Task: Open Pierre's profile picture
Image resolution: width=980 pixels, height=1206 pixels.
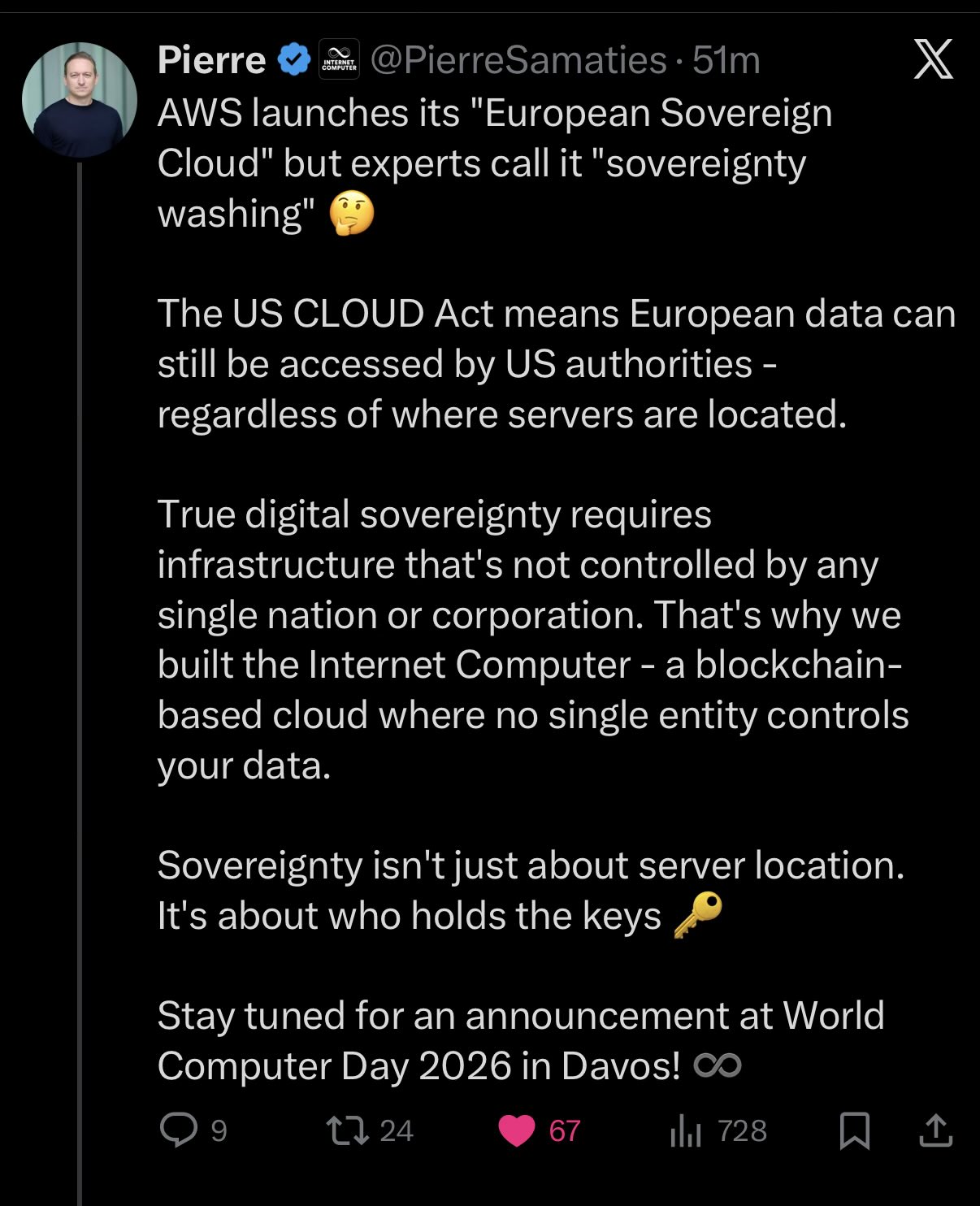Action: [x=79, y=101]
